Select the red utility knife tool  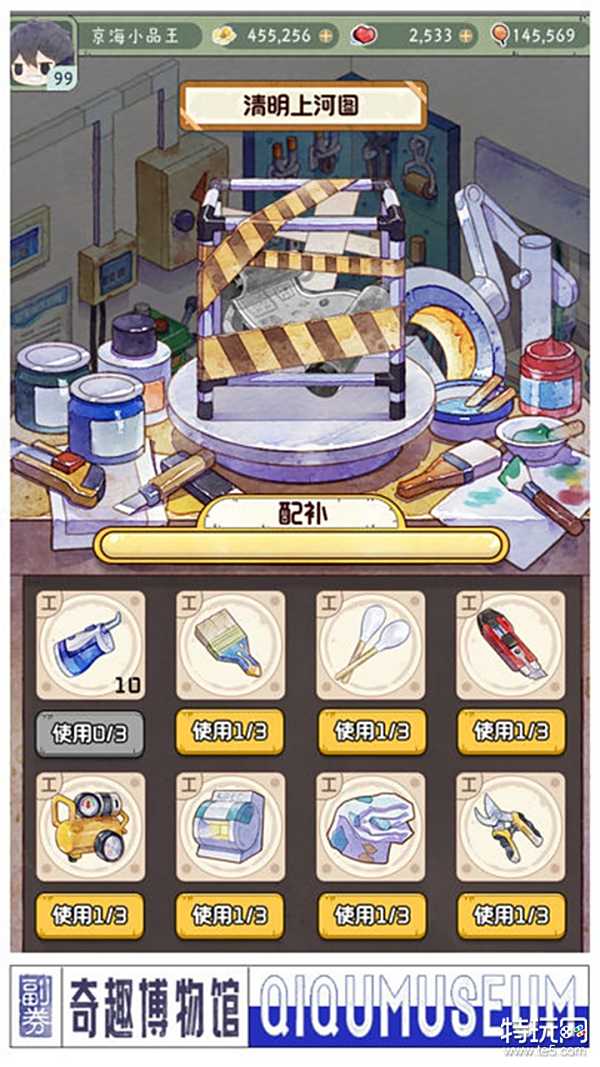(510, 644)
